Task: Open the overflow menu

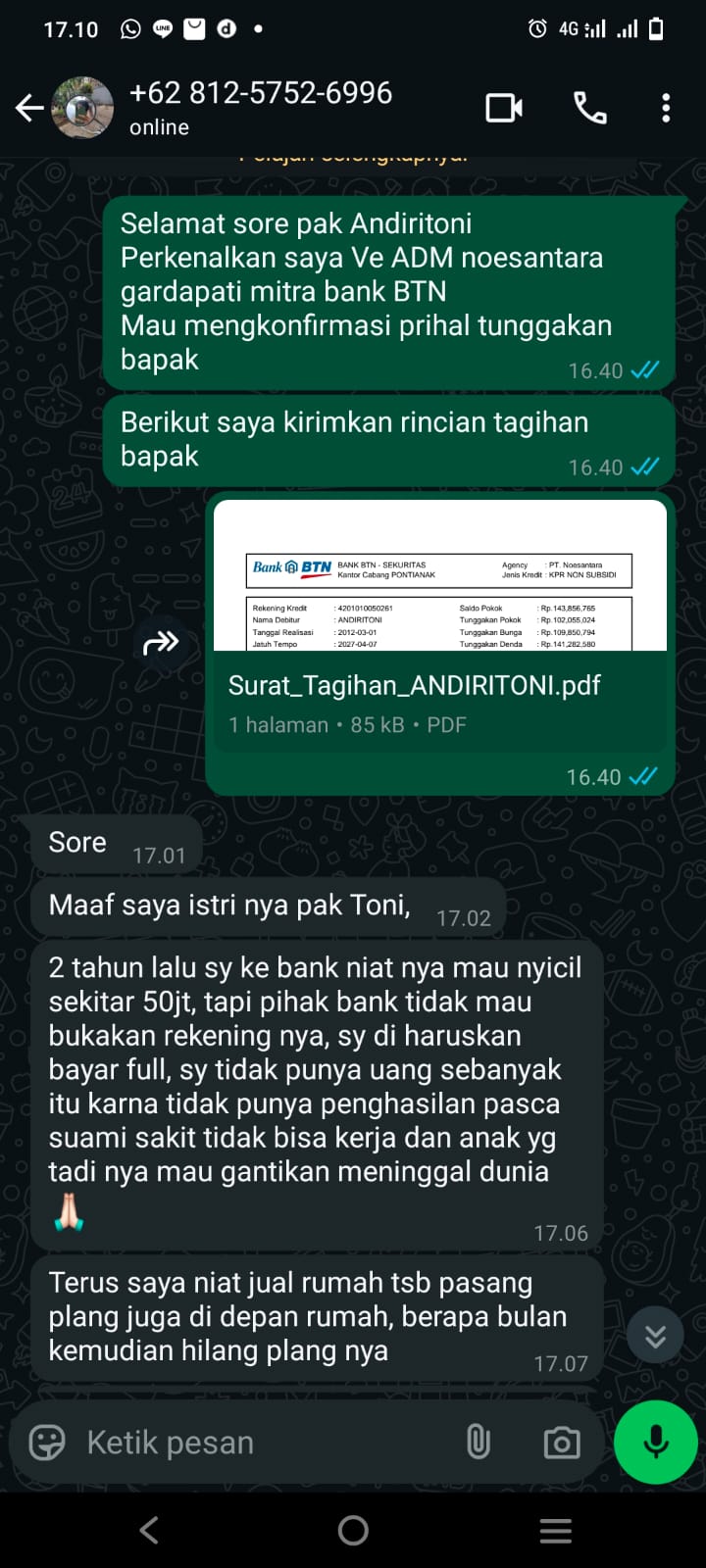Action: (666, 108)
